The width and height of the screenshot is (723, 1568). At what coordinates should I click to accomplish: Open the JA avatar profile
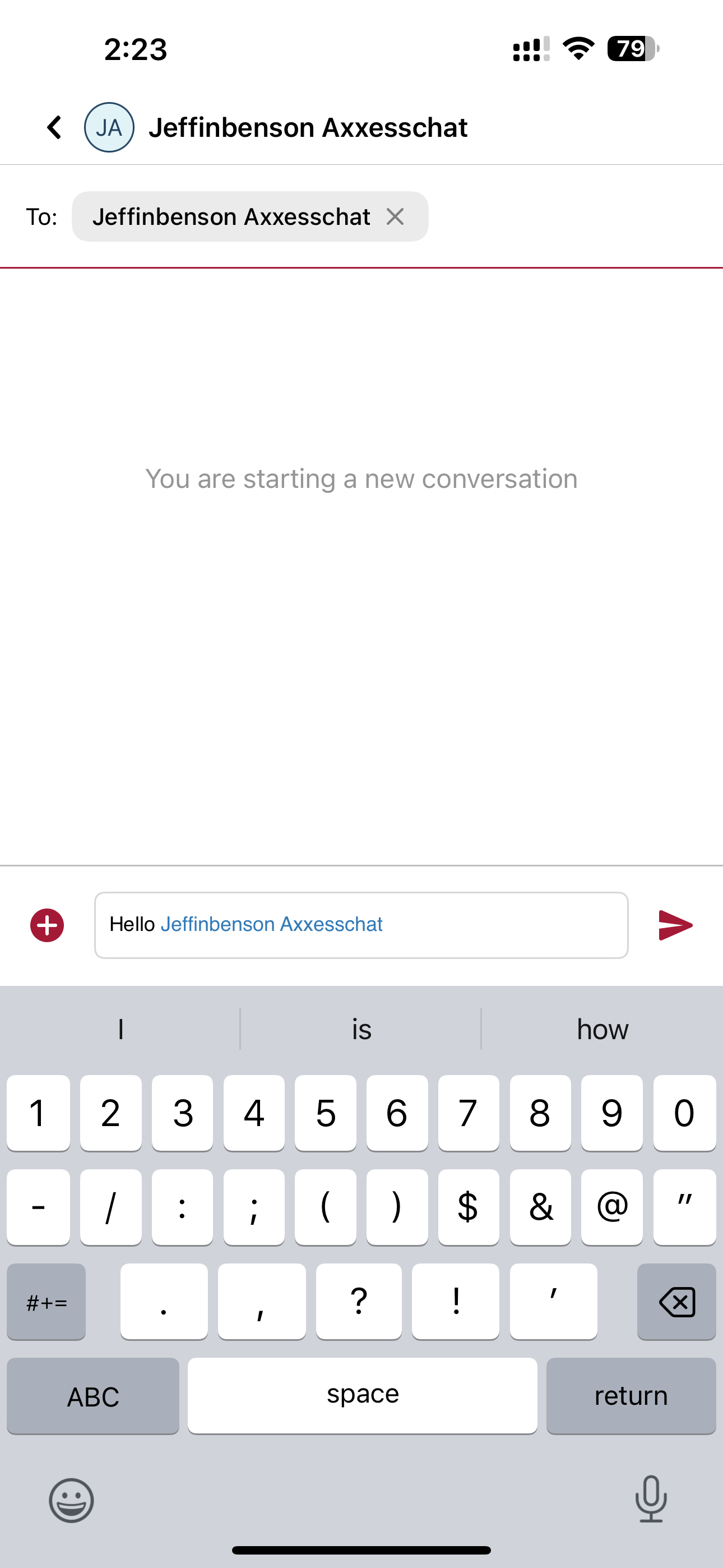(x=109, y=127)
